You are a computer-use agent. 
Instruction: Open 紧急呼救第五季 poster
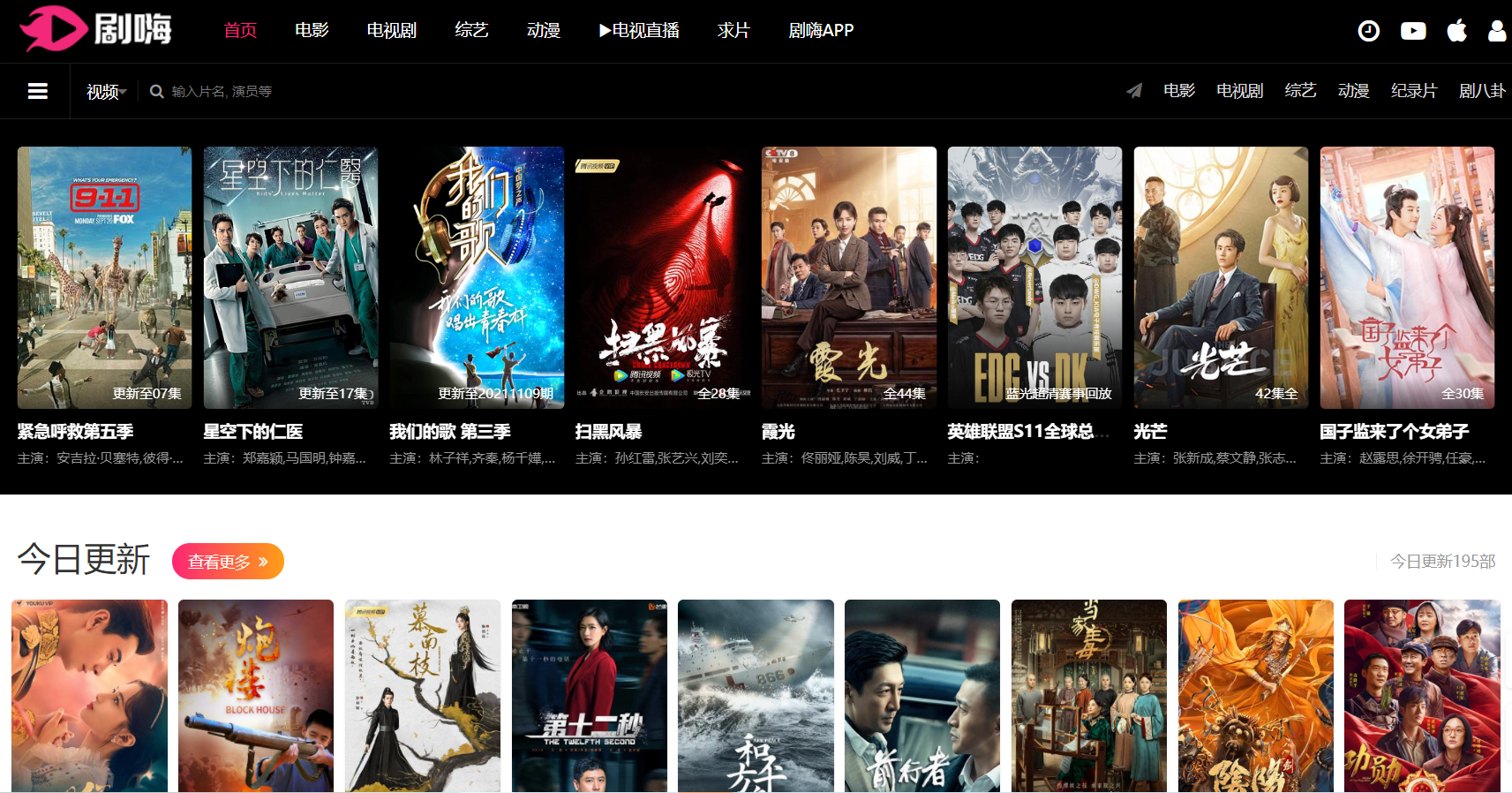[104, 277]
